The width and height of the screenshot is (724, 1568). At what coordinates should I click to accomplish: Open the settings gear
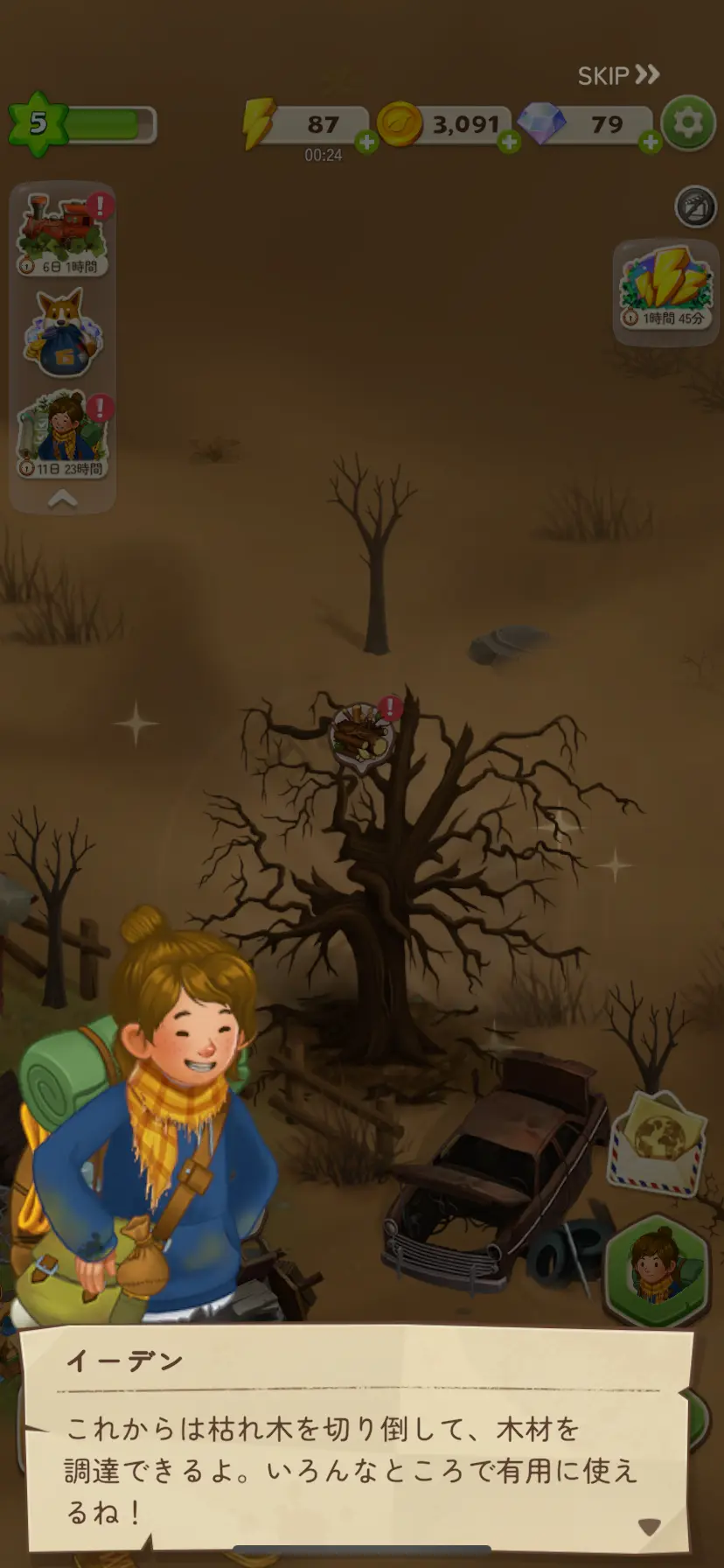click(x=687, y=123)
